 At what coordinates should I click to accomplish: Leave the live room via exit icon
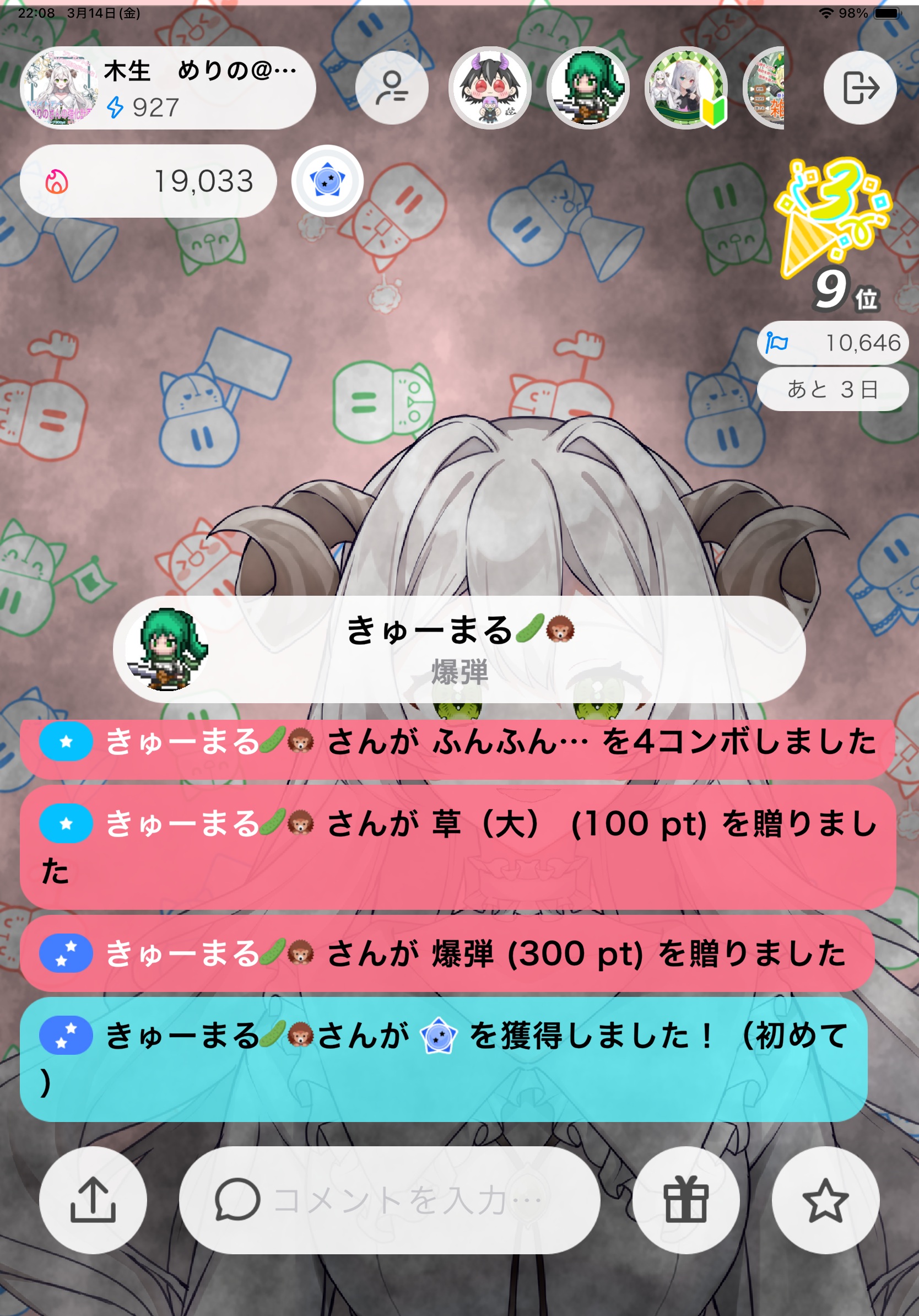click(x=859, y=88)
